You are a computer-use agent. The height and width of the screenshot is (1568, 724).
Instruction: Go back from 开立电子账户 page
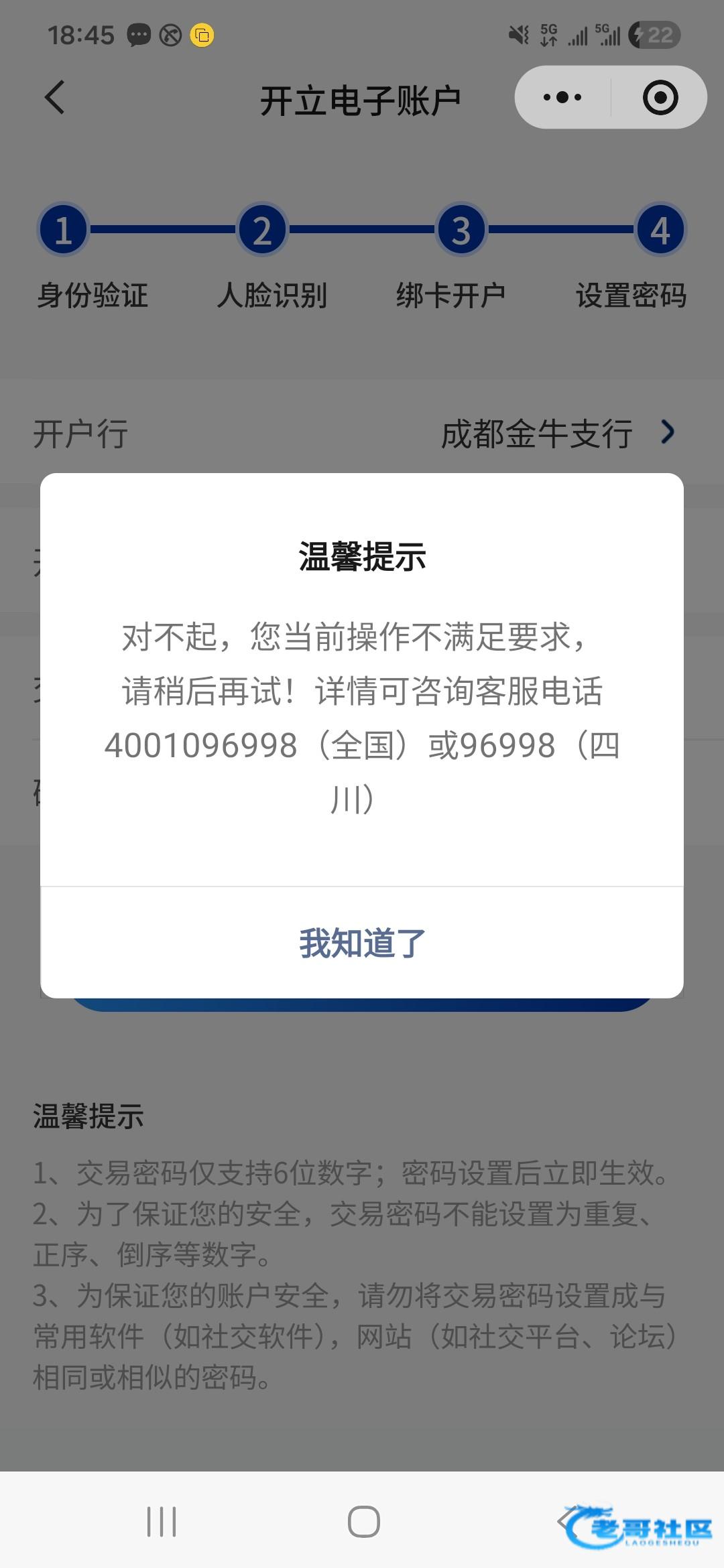55,98
